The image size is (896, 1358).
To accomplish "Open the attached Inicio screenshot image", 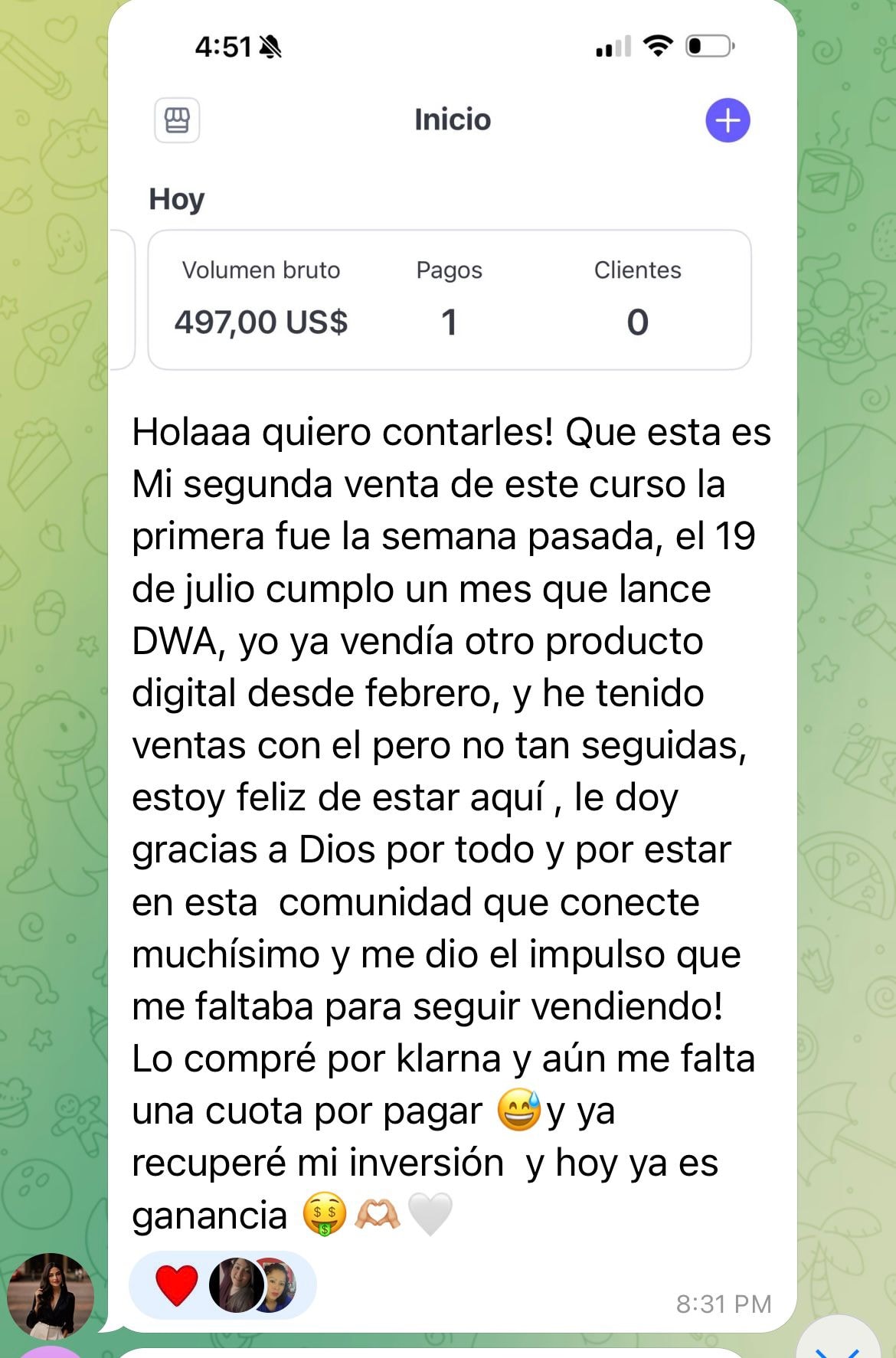I will pyautogui.click(x=452, y=199).
